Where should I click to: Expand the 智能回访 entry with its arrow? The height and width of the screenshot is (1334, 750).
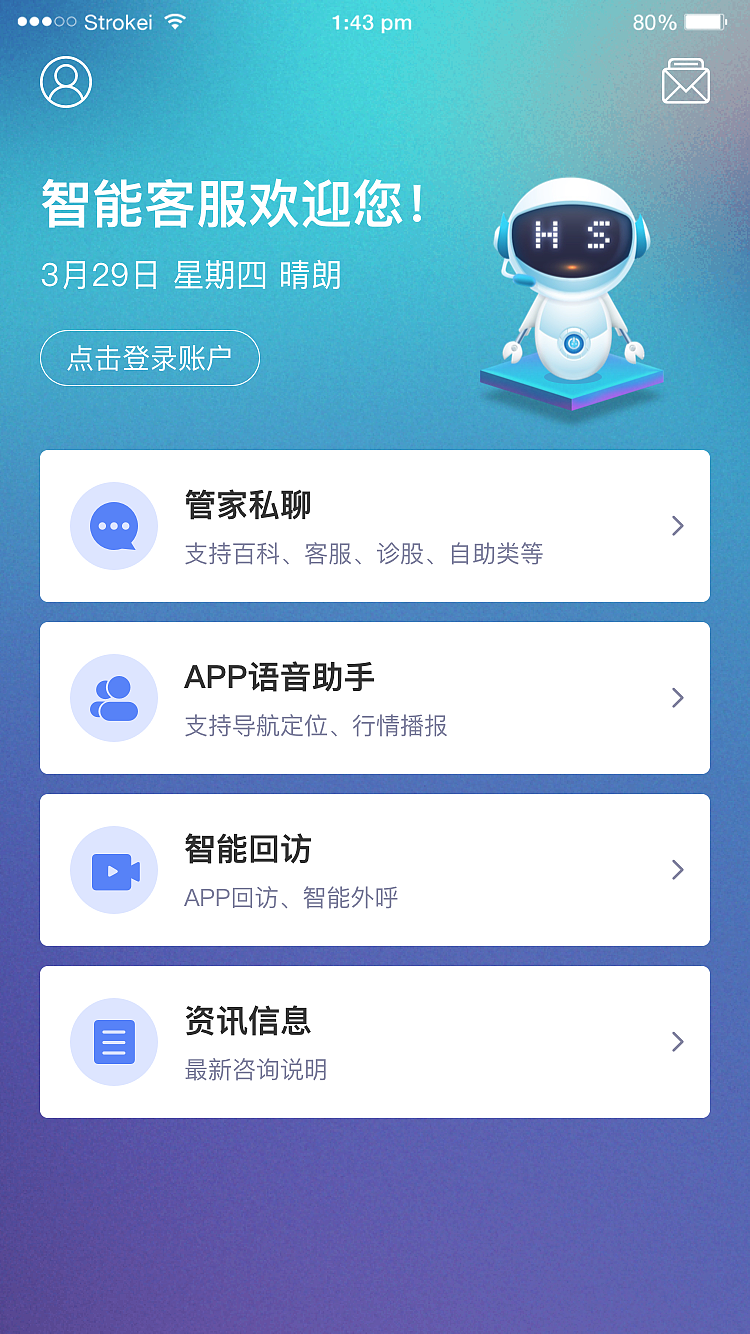tap(678, 870)
